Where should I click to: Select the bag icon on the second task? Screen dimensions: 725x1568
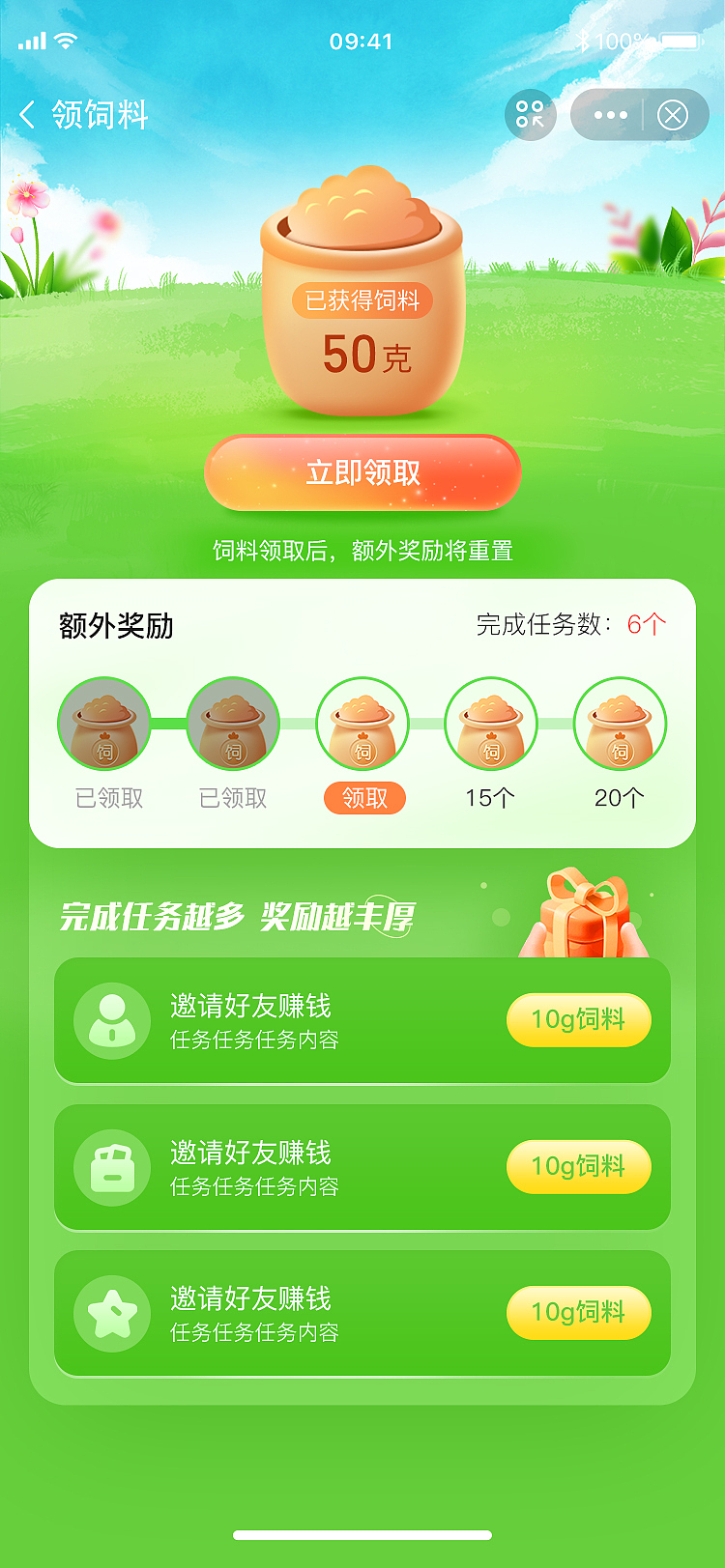coord(111,1166)
